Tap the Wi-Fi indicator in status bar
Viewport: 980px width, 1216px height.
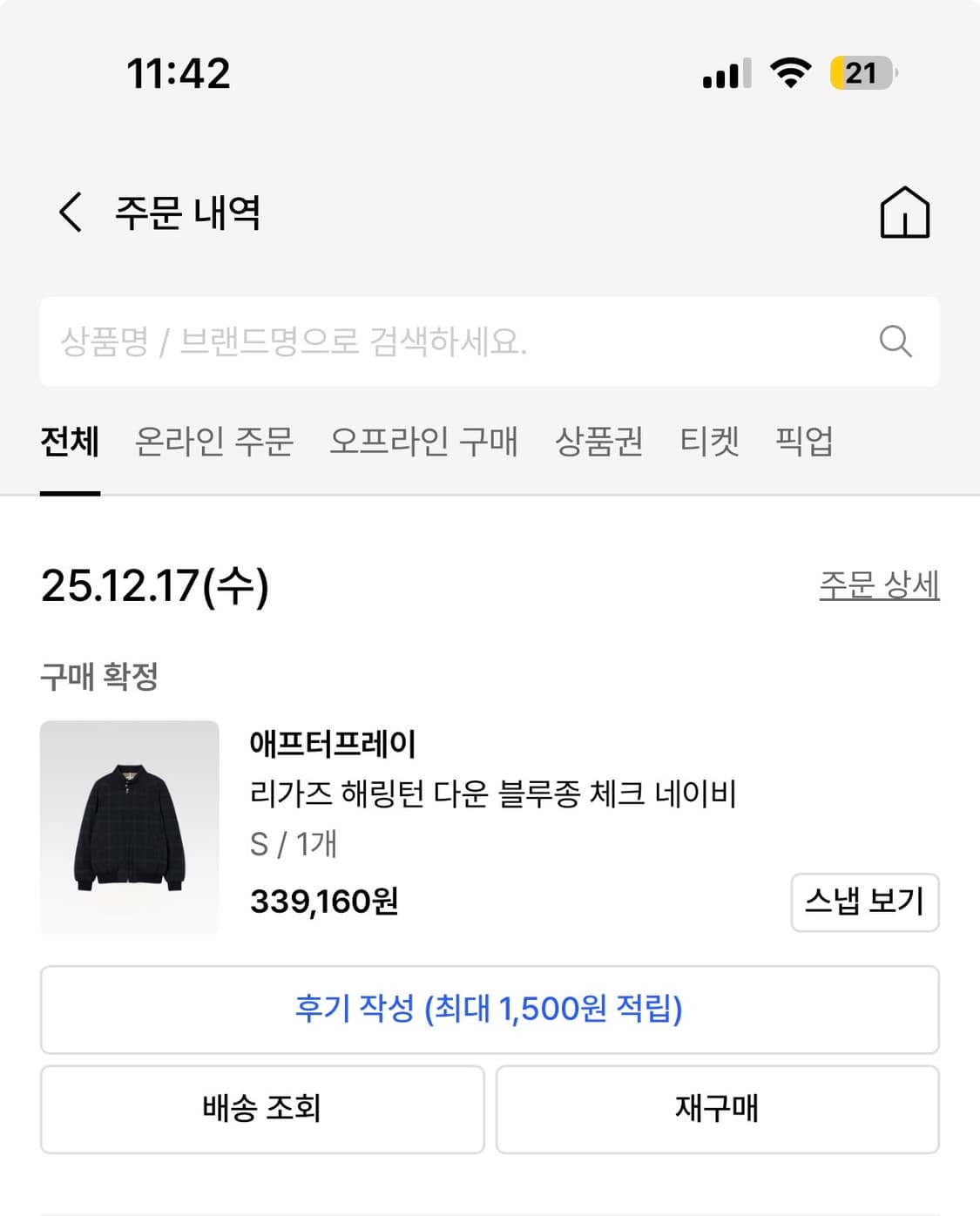point(788,74)
